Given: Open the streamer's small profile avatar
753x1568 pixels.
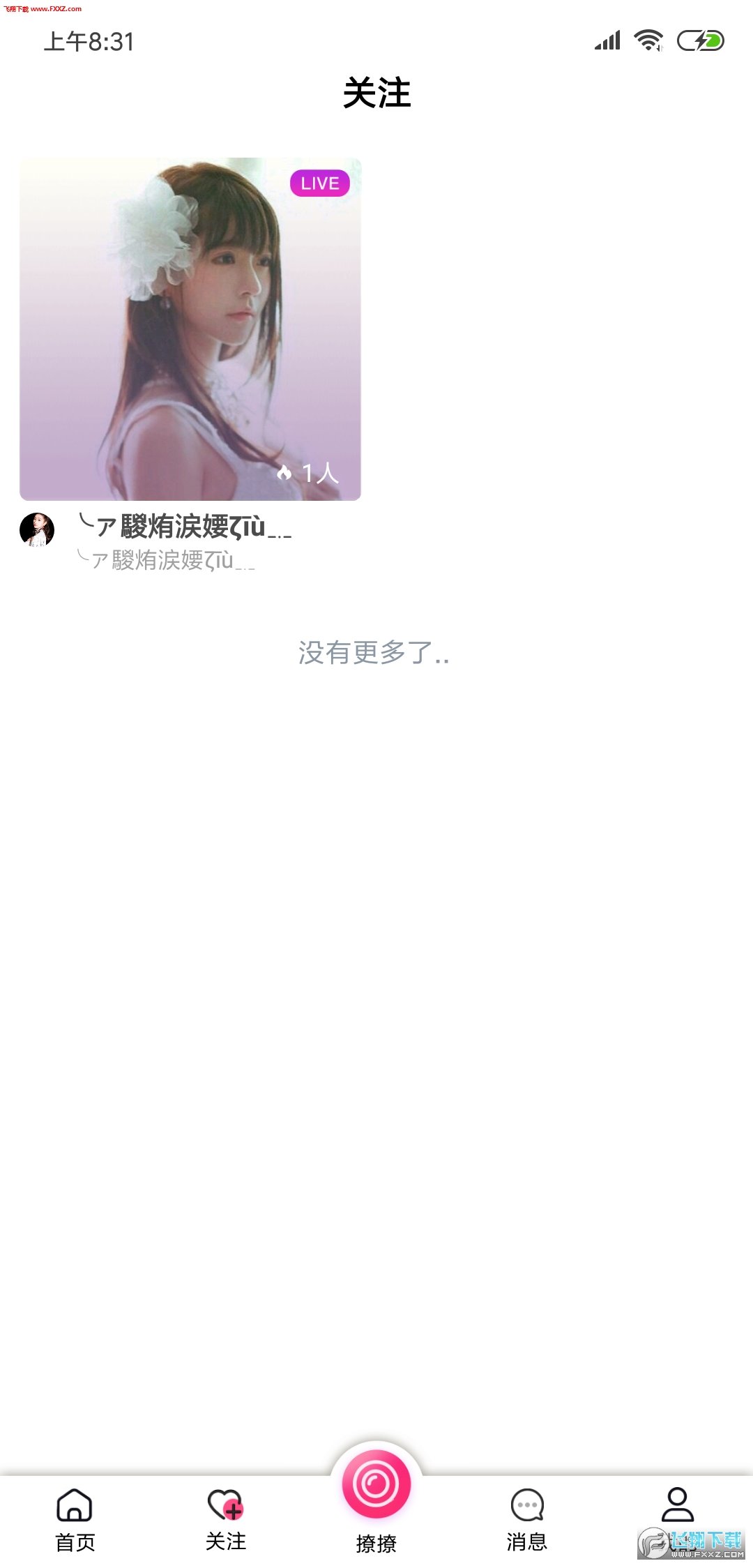Looking at the screenshot, I should pos(37,529).
